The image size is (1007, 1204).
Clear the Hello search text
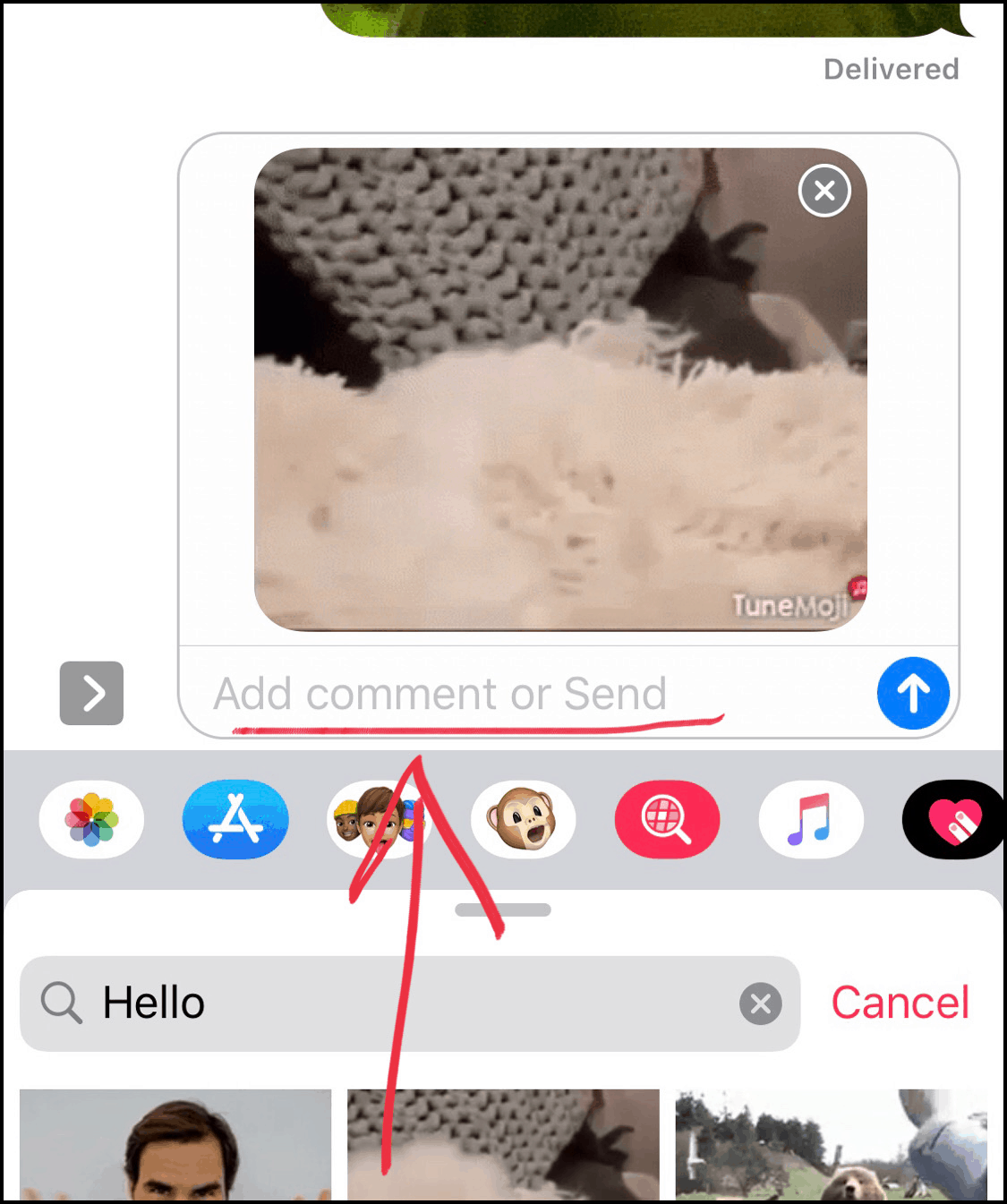(x=761, y=1003)
